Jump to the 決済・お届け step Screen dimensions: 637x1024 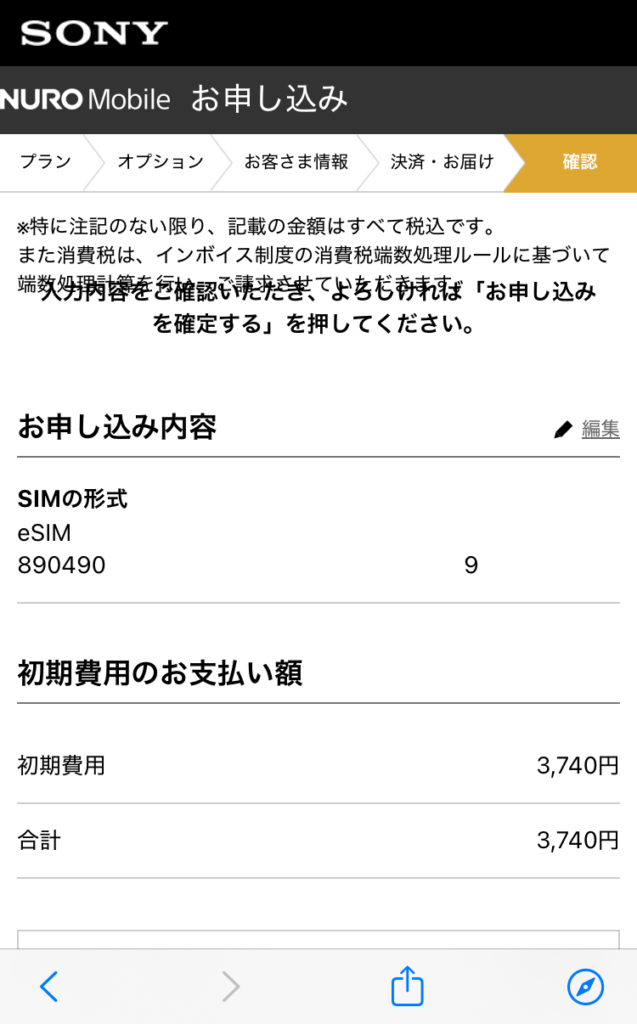[442, 162]
